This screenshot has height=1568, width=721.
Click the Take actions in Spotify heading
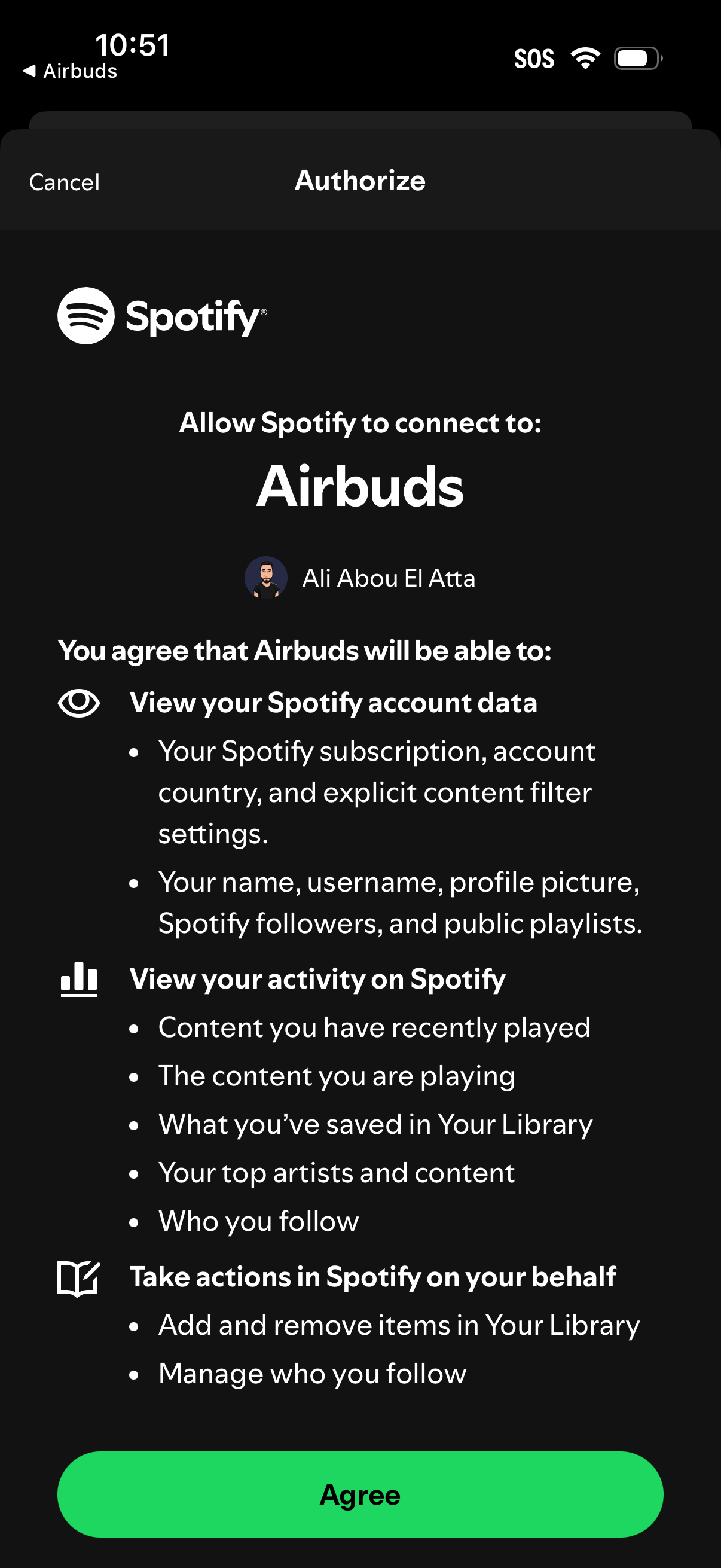(373, 1276)
